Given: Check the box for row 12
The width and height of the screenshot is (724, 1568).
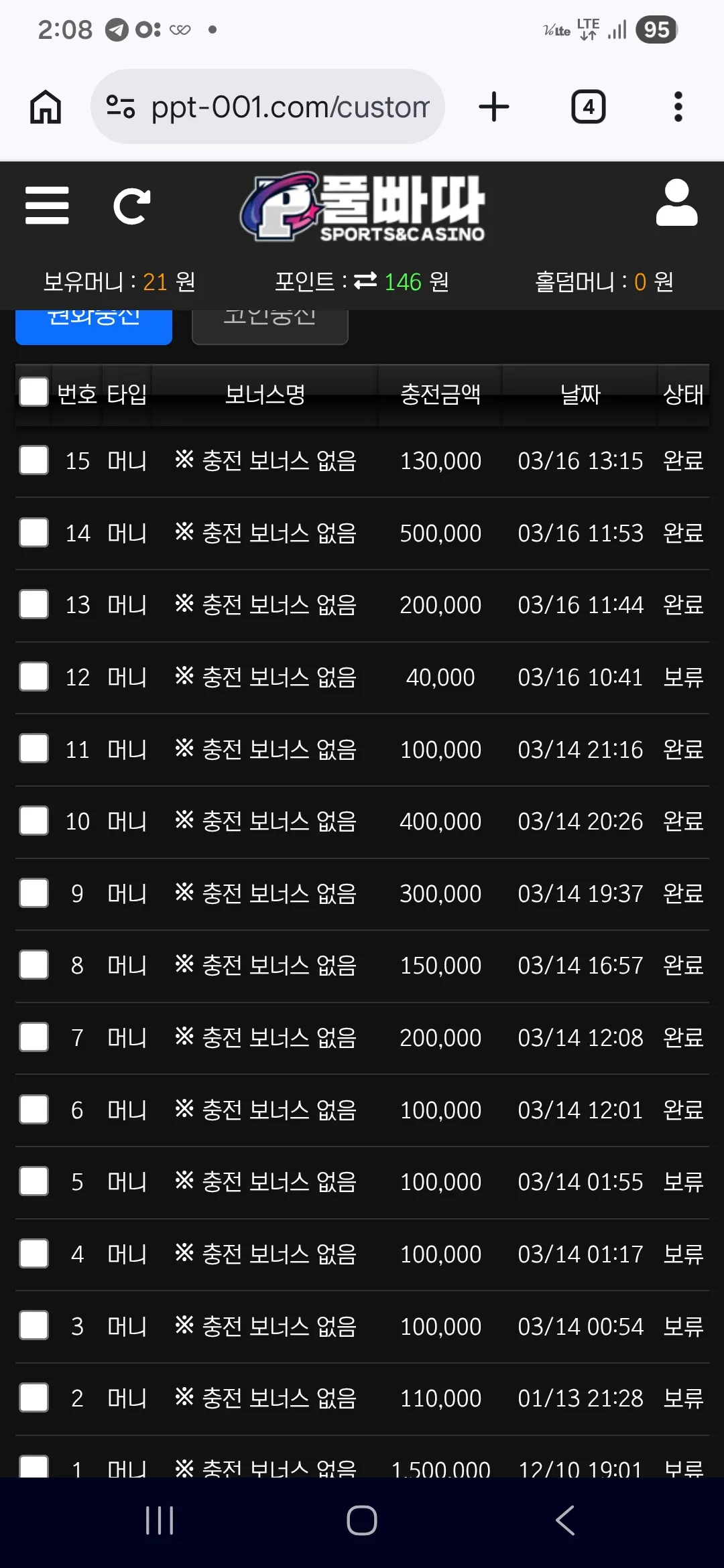Looking at the screenshot, I should [34, 677].
